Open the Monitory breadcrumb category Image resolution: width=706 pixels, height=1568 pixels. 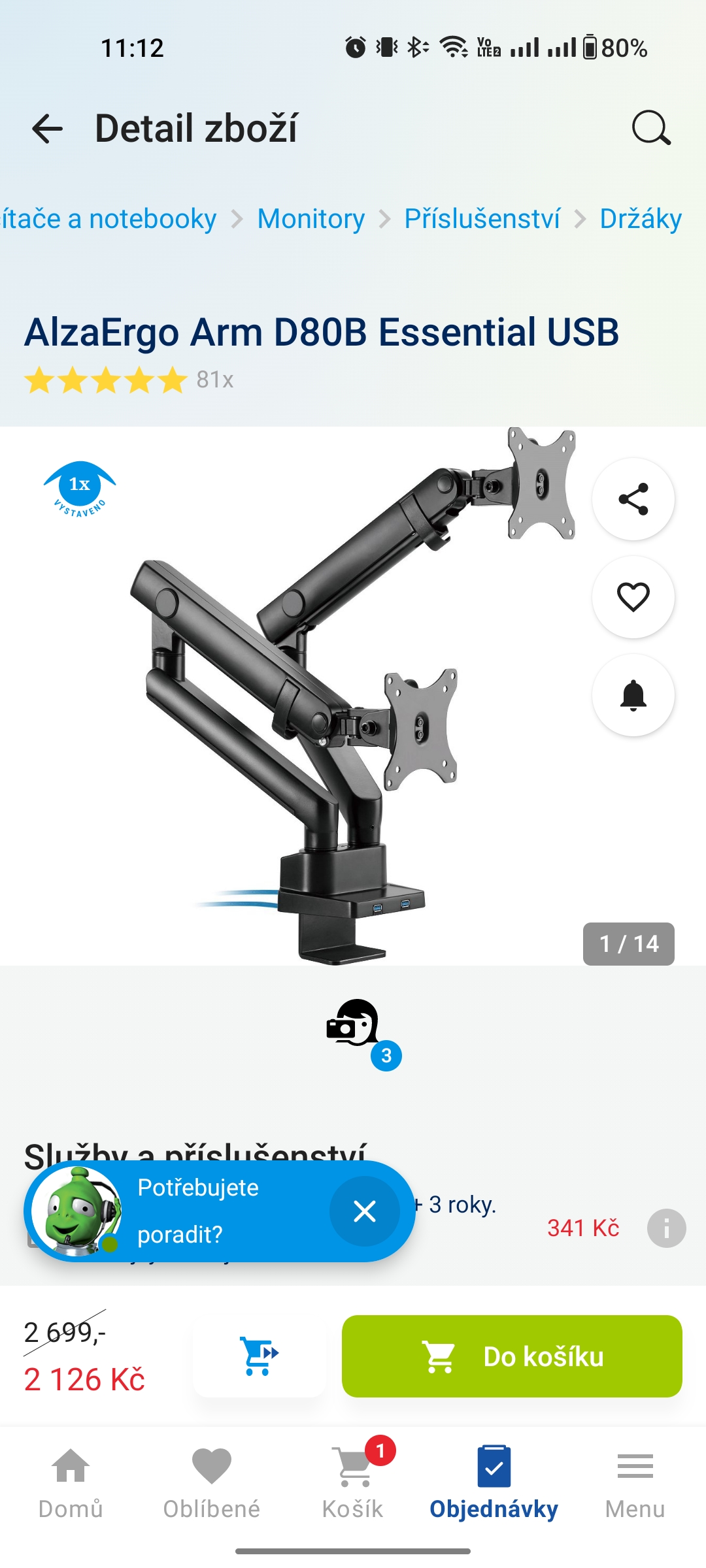pos(311,219)
